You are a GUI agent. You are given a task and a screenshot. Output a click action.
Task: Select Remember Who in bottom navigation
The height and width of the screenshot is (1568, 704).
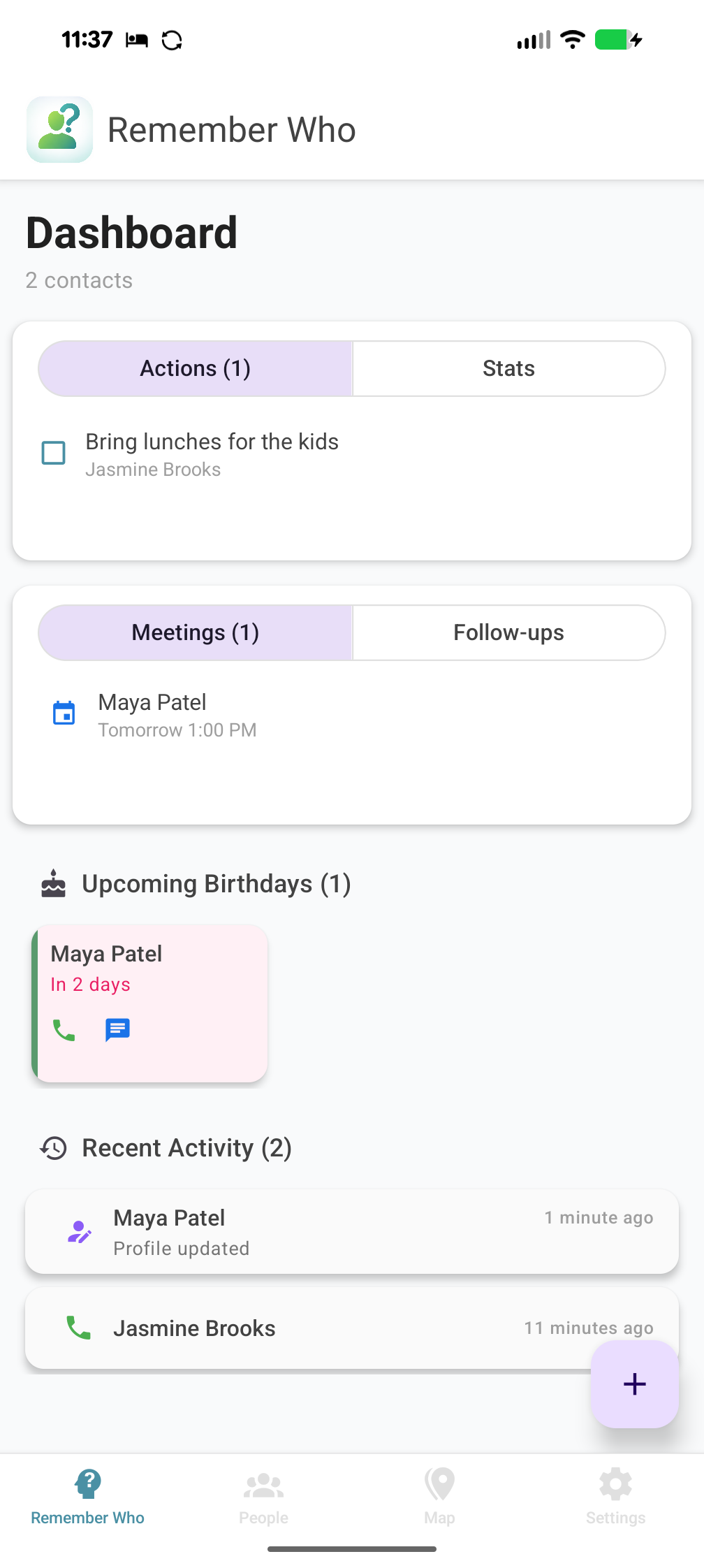click(x=87, y=1495)
